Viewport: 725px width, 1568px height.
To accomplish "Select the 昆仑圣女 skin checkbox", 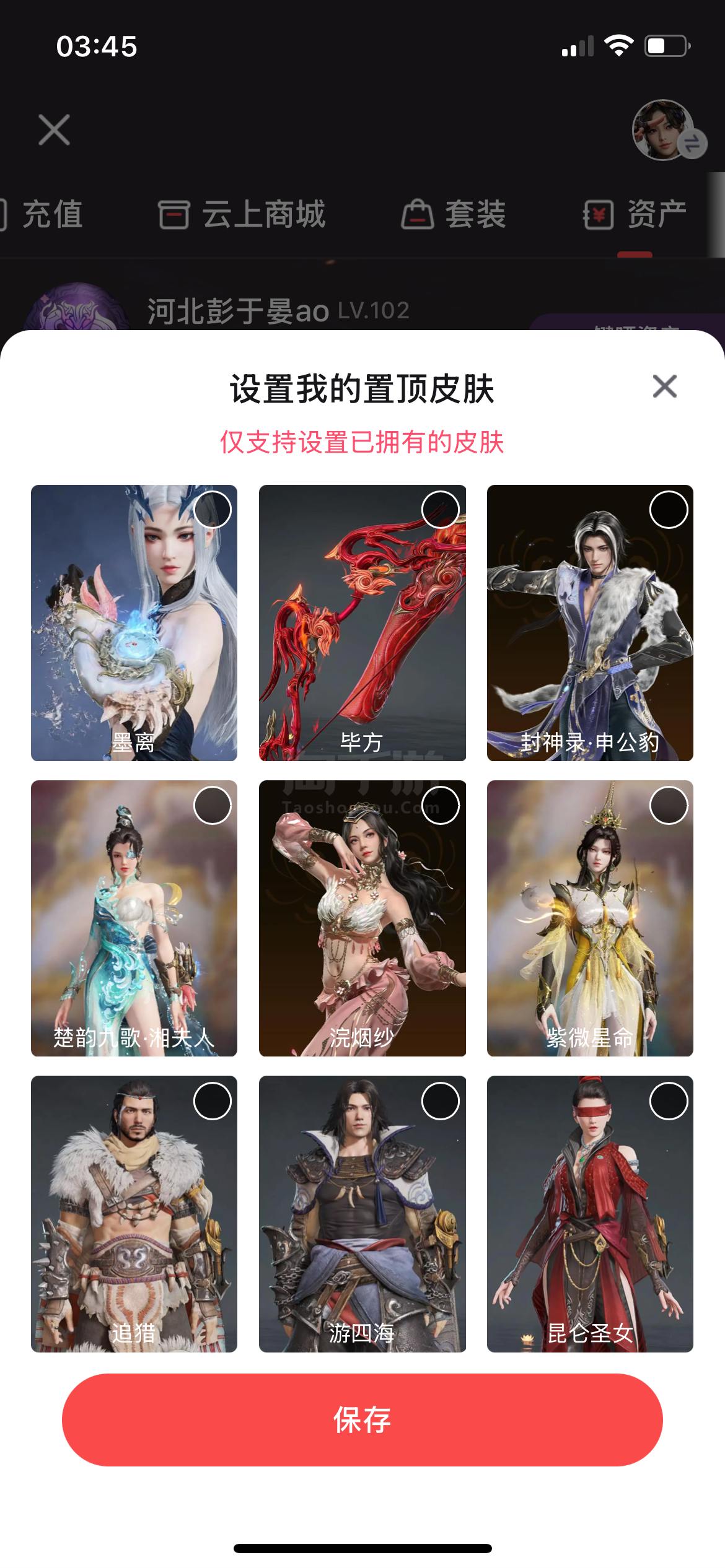I will point(669,1100).
